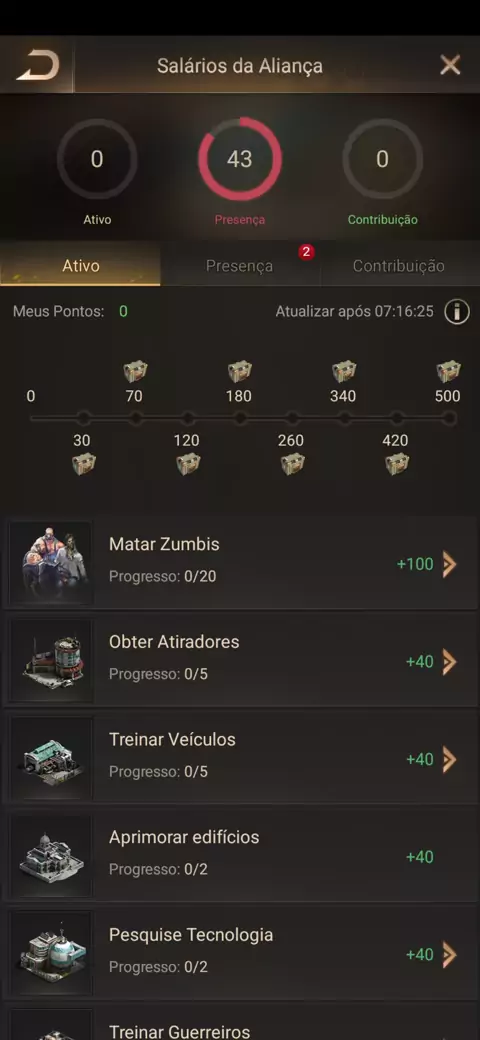Switch to the Presença tab

239,266
